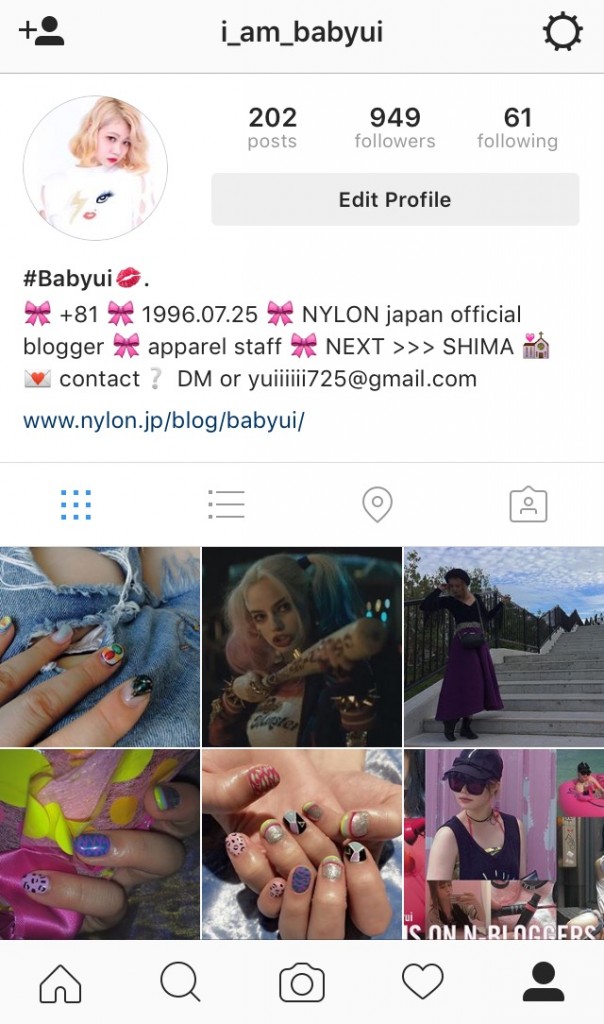View the 949 followers list
Screen dimensions: 604x1024
pos(395,128)
